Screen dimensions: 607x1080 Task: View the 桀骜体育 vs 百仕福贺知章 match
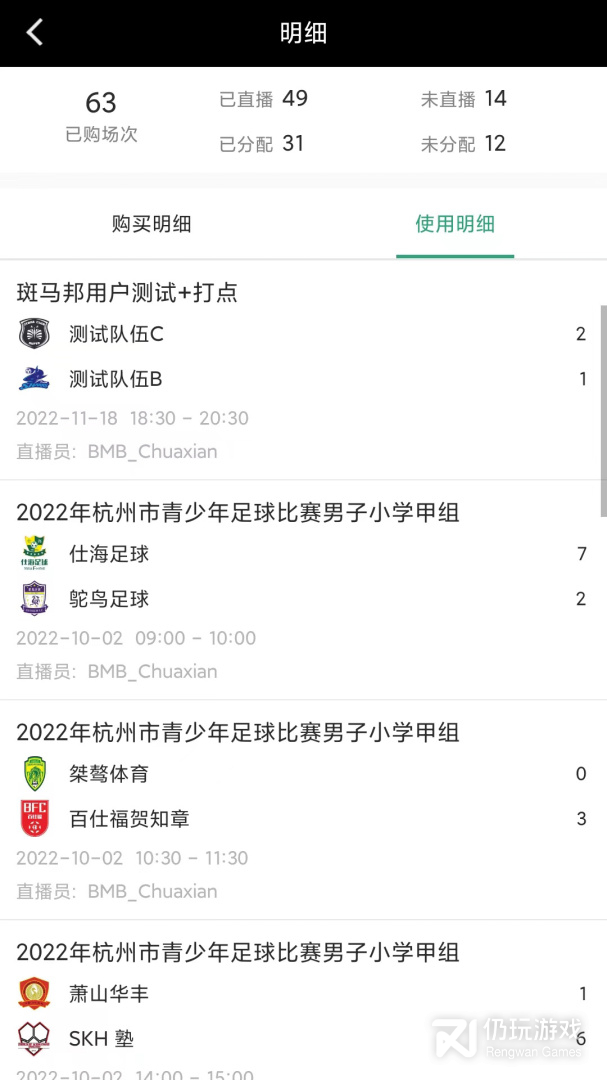pos(300,810)
